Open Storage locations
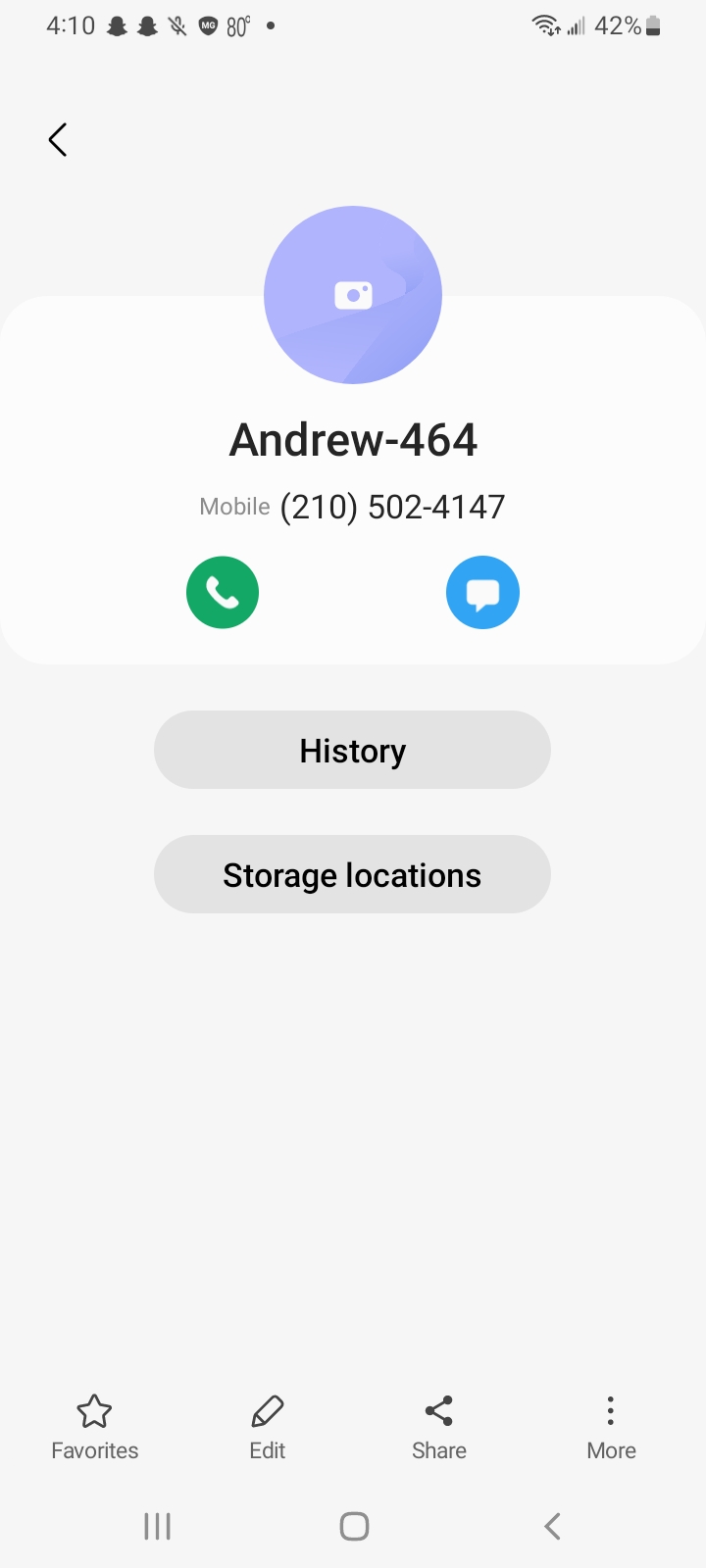This screenshot has height=1568, width=706. click(x=352, y=875)
